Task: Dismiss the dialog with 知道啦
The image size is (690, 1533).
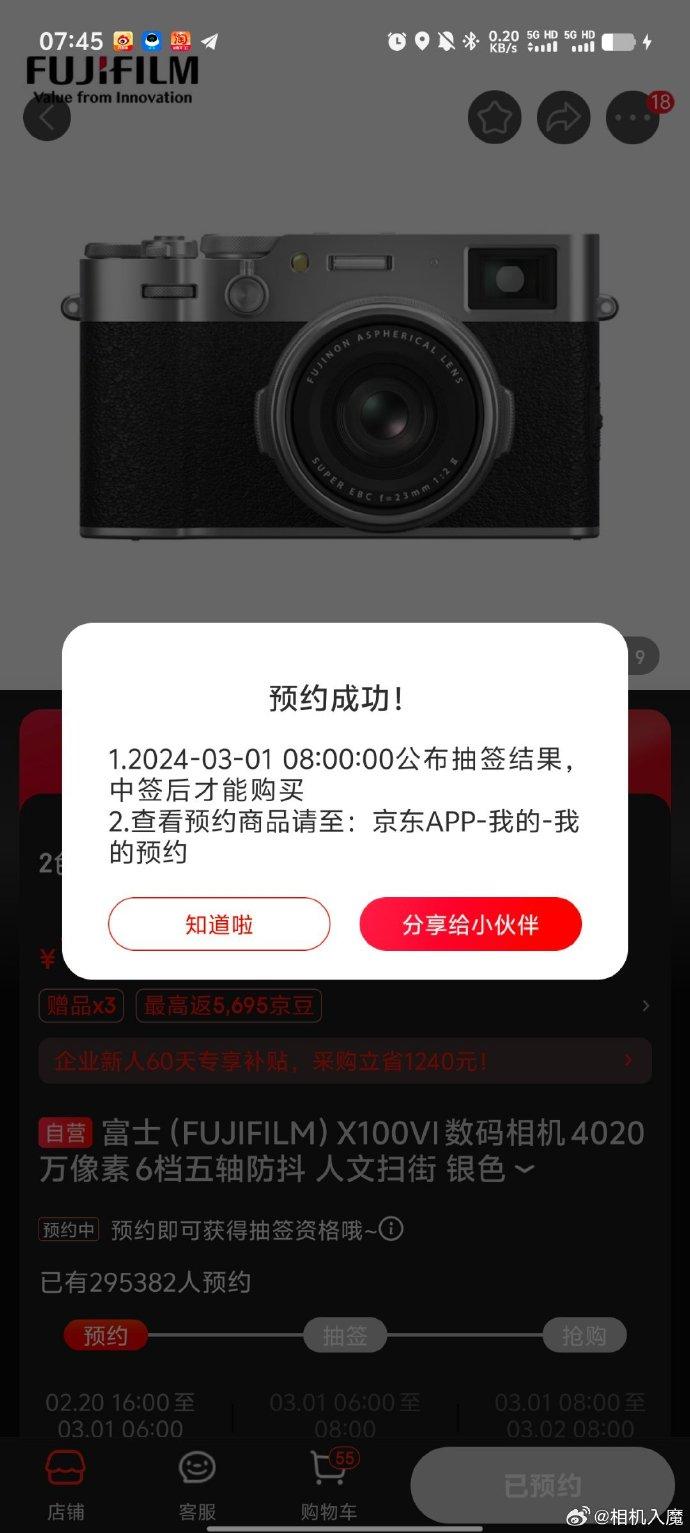Action: [219, 924]
